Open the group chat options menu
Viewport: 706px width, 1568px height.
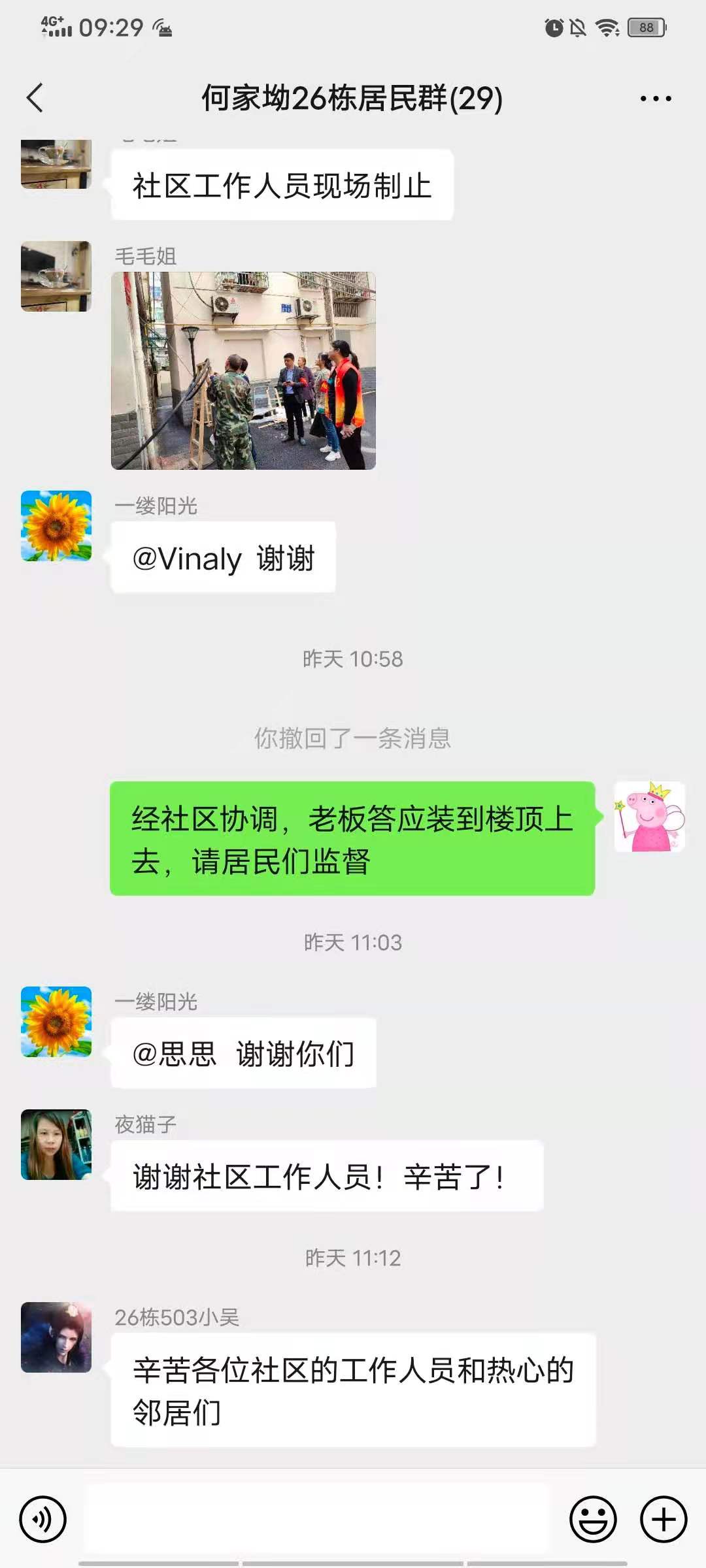(x=656, y=99)
